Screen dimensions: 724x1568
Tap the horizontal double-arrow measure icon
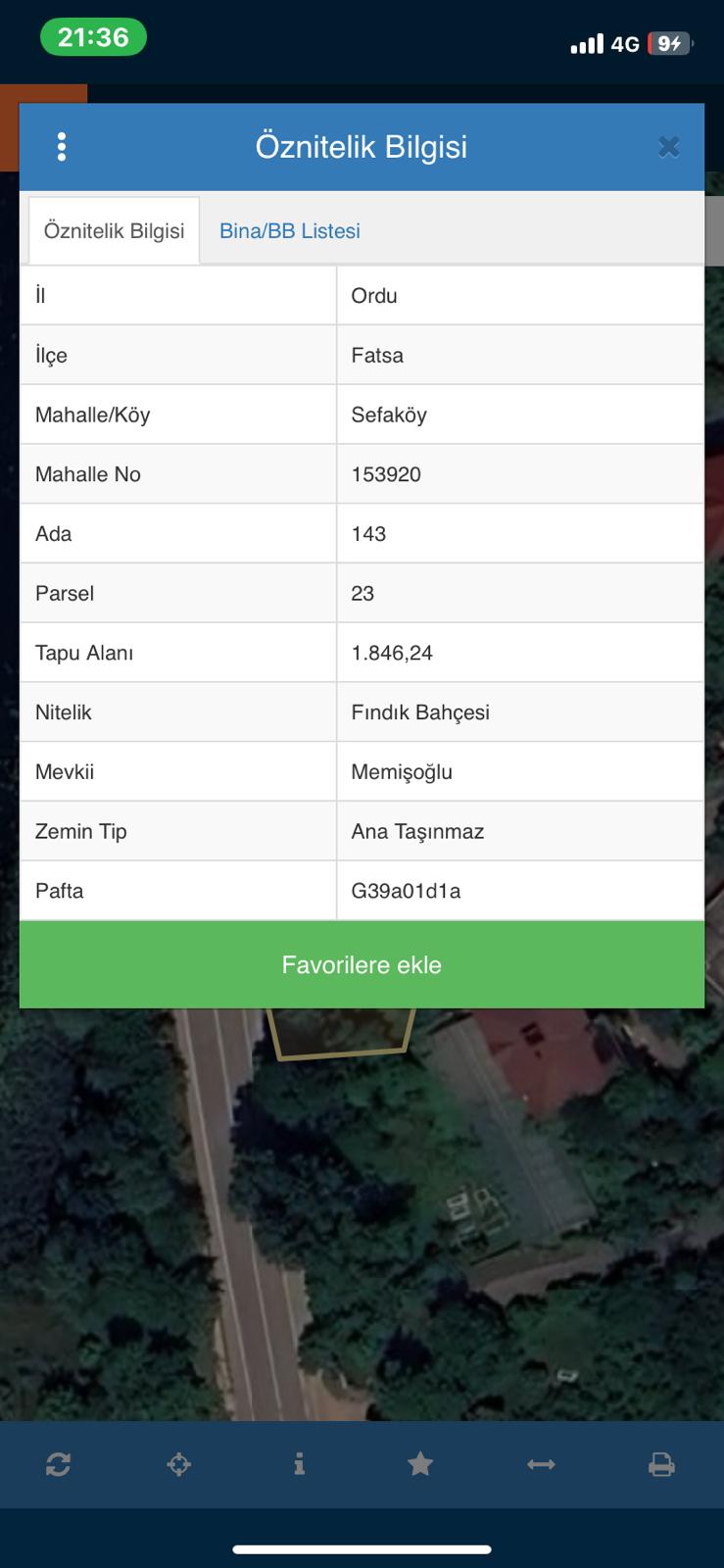pos(541,1464)
